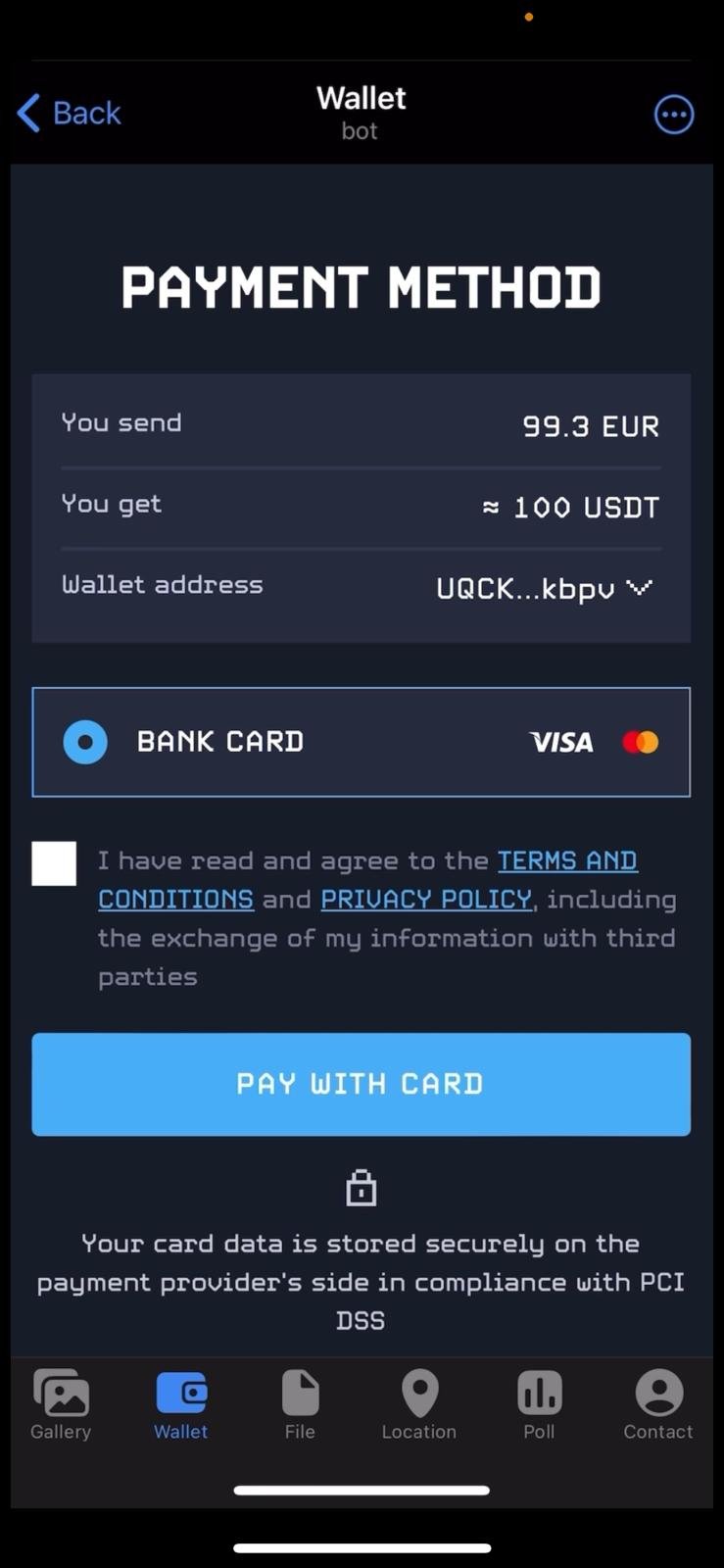Switch to the Gallery tab
Screen dimensions: 724x1568
point(61,1404)
